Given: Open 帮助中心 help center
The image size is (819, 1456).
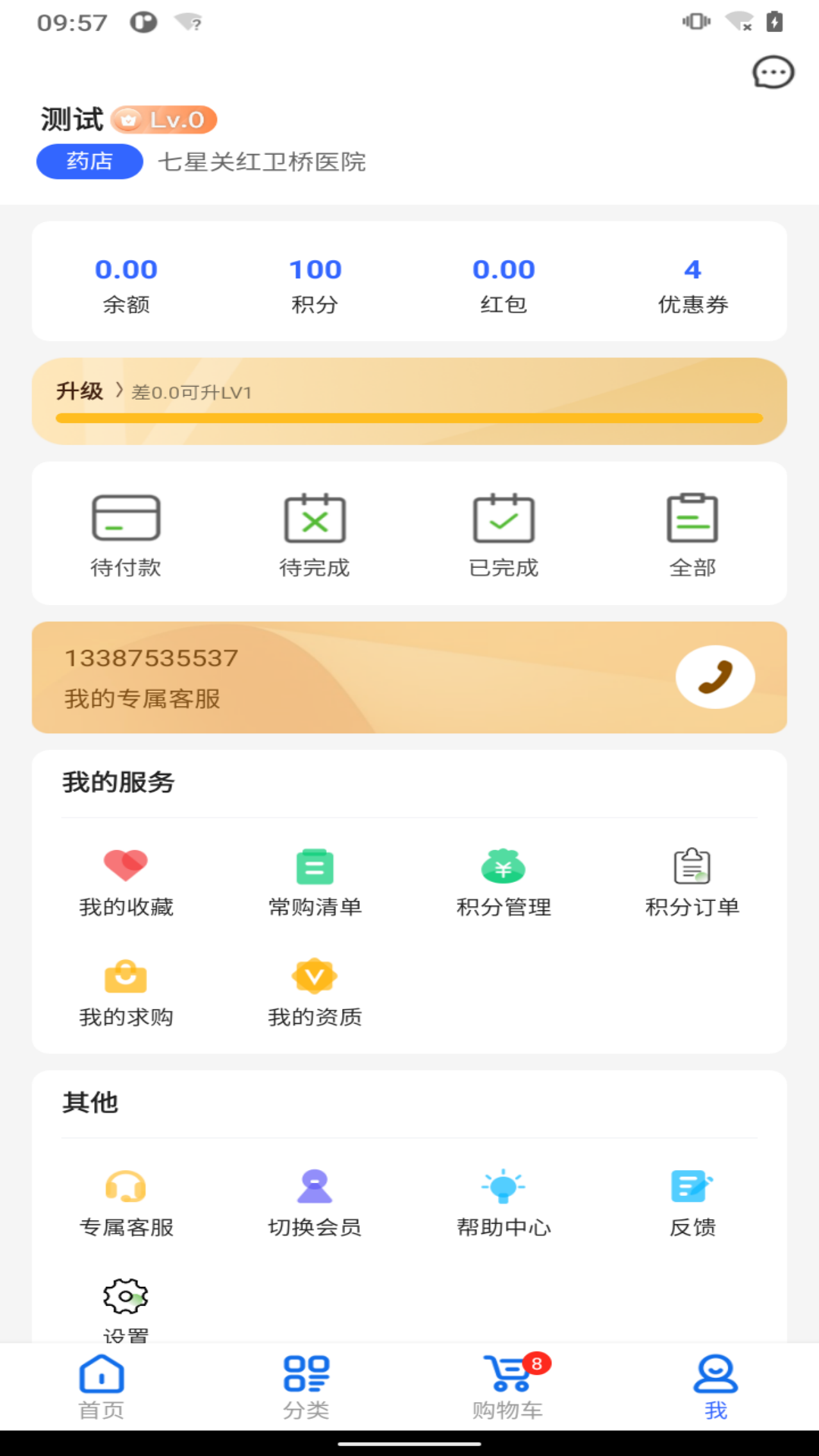Looking at the screenshot, I should tap(504, 1203).
